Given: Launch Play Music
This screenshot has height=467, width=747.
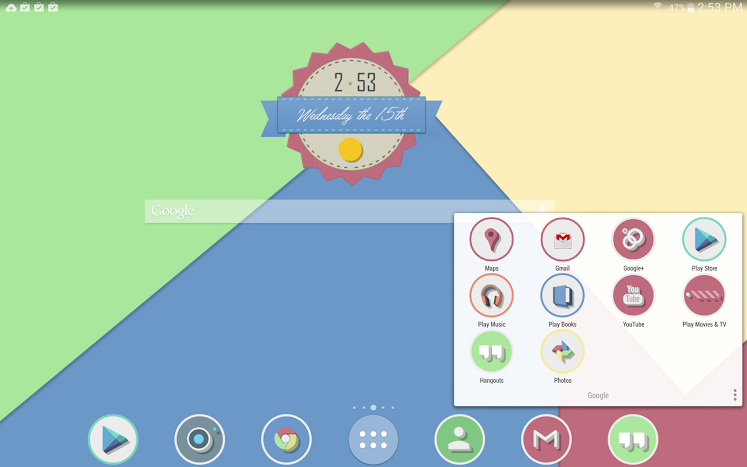Looking at the screenshot, I should [x=491, y=296].
